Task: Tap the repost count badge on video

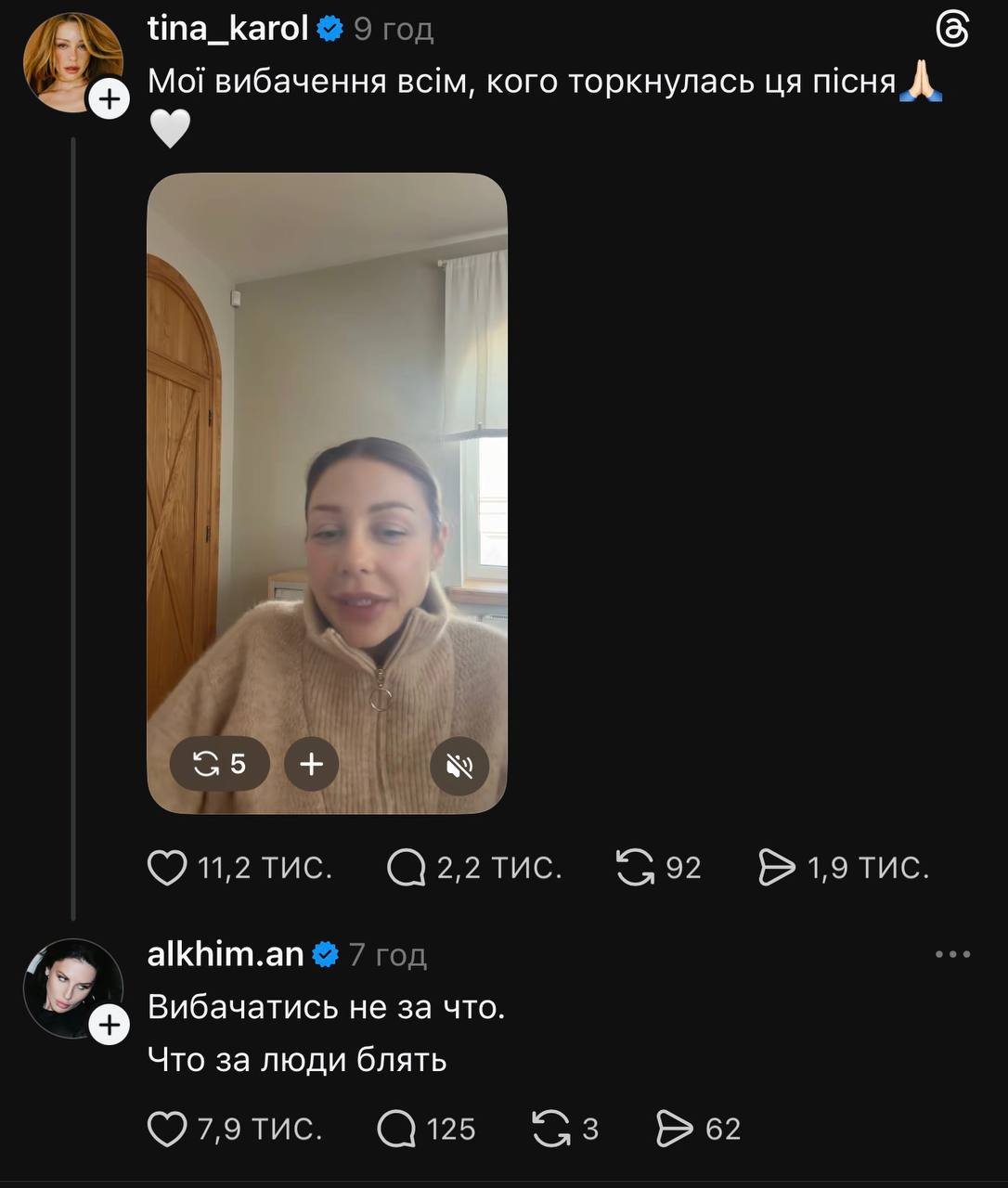Action: 219,765
